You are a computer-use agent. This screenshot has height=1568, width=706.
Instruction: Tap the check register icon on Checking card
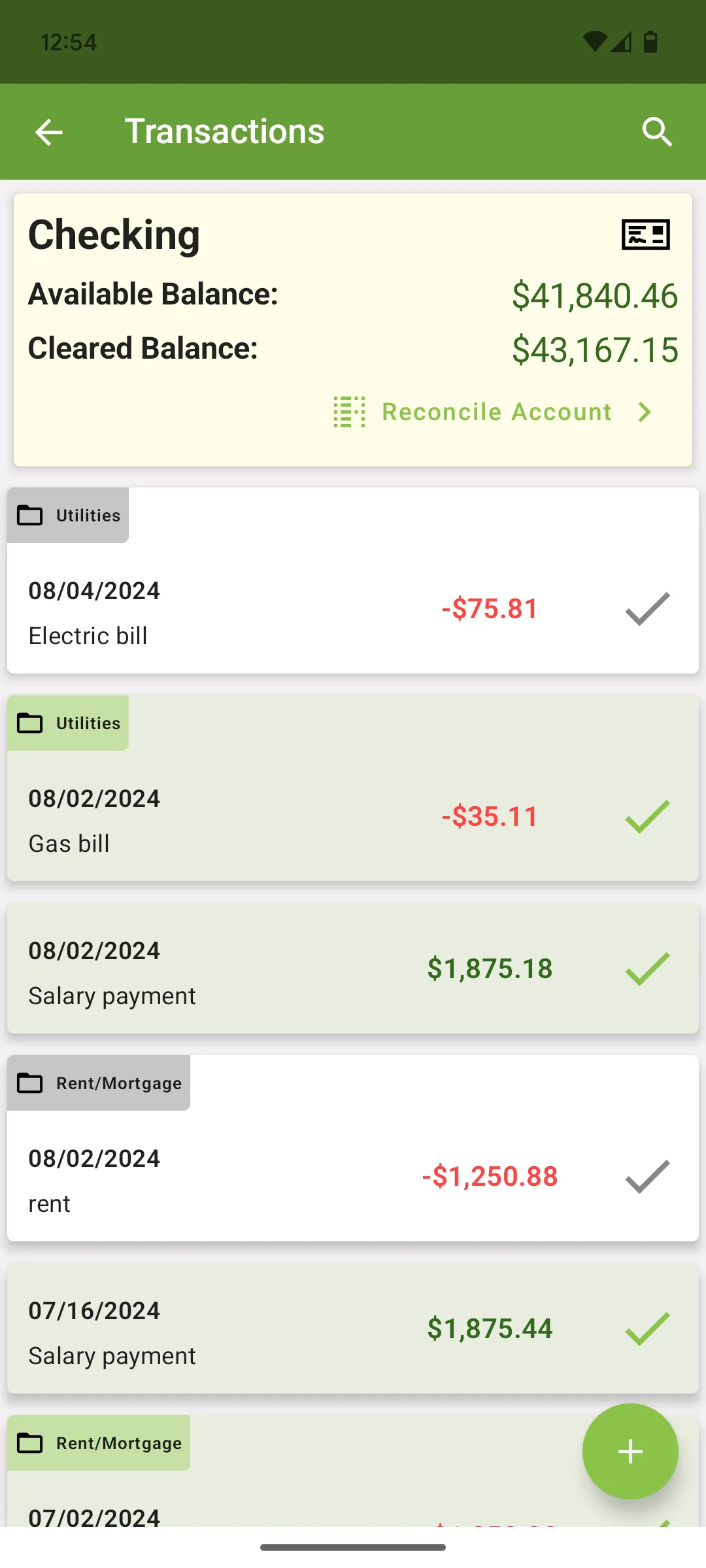(646, 235)
